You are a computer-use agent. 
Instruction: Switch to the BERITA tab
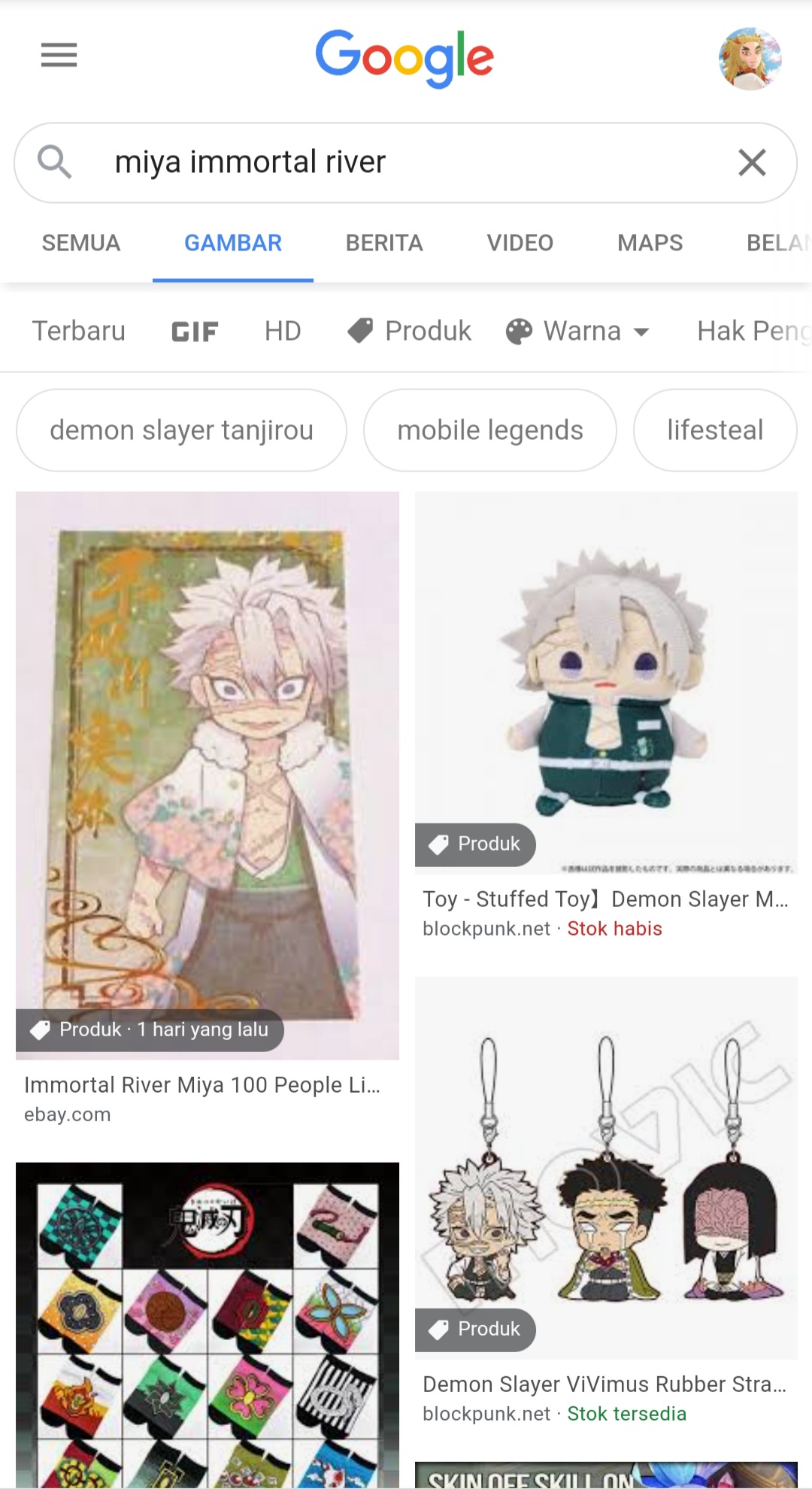click(384, 243)
